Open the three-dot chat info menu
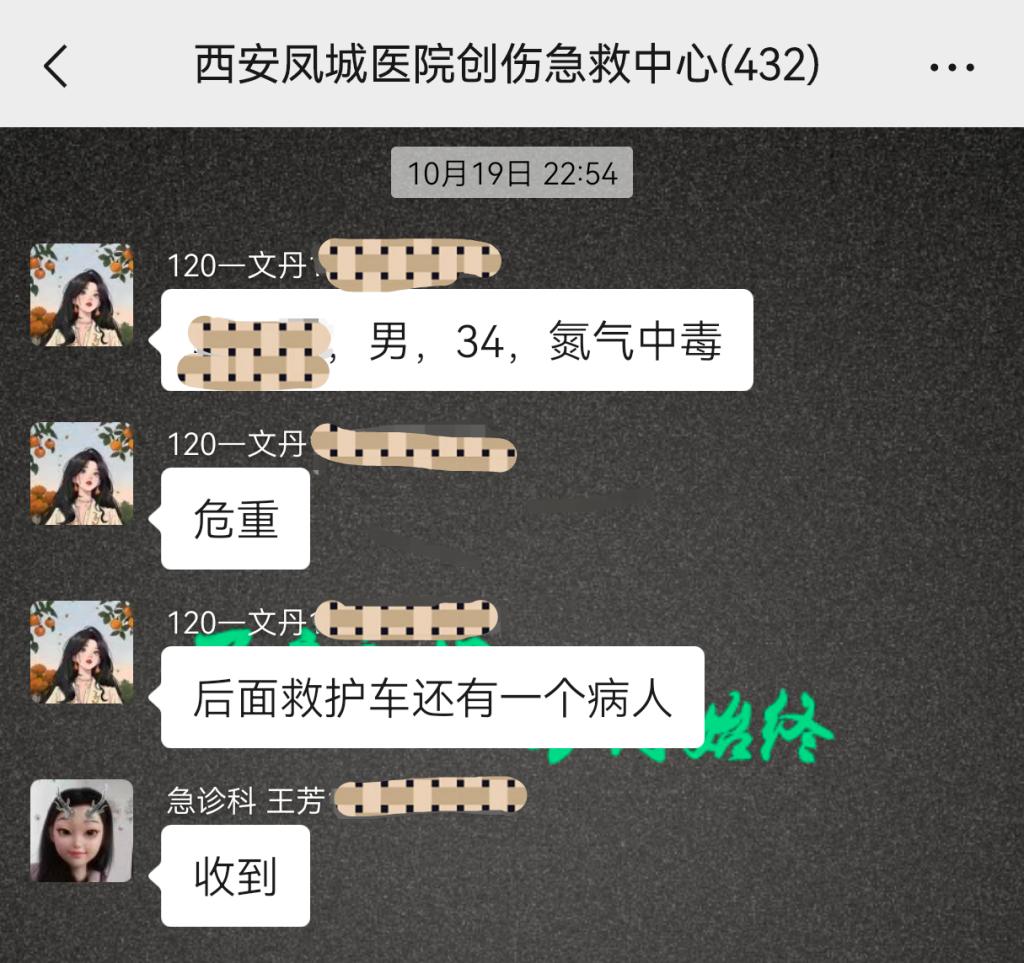The height and width of the screenshot is (963, 1024). click(x=951, y=67)
